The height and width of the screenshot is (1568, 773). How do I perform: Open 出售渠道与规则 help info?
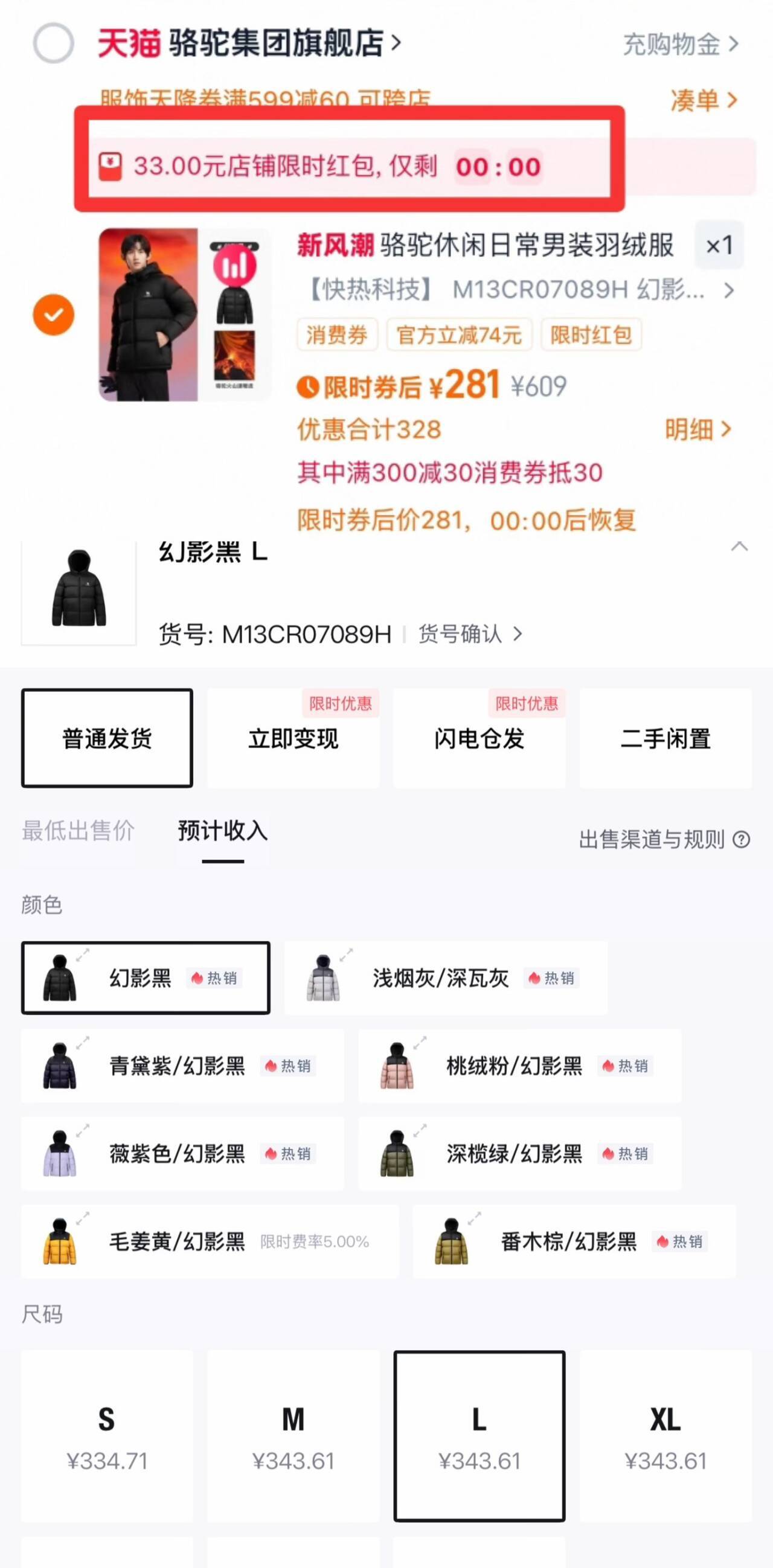(x=664, y=840)
